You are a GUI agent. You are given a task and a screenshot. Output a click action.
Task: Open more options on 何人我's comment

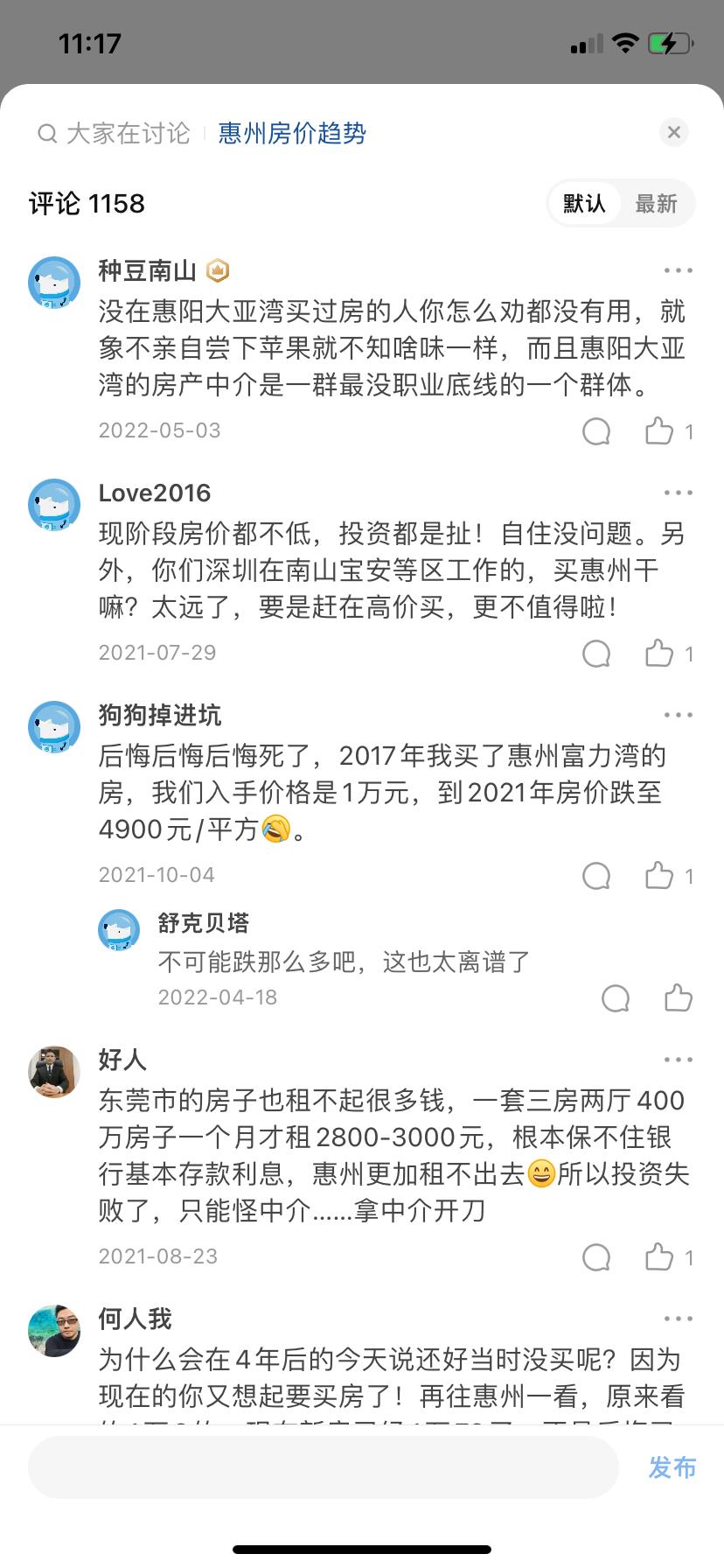coord(678,1319)
